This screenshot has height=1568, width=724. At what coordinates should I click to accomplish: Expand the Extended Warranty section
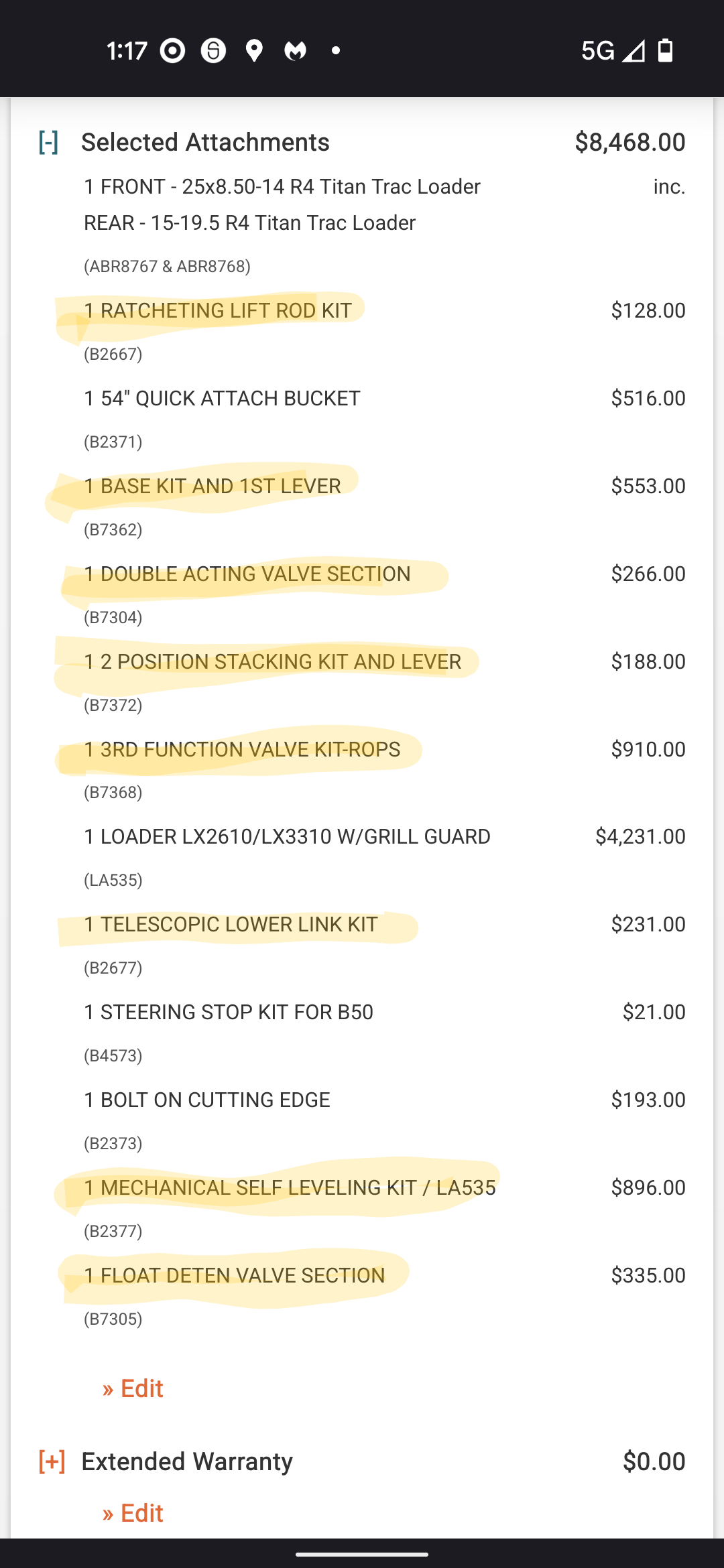pos(52,1461)
